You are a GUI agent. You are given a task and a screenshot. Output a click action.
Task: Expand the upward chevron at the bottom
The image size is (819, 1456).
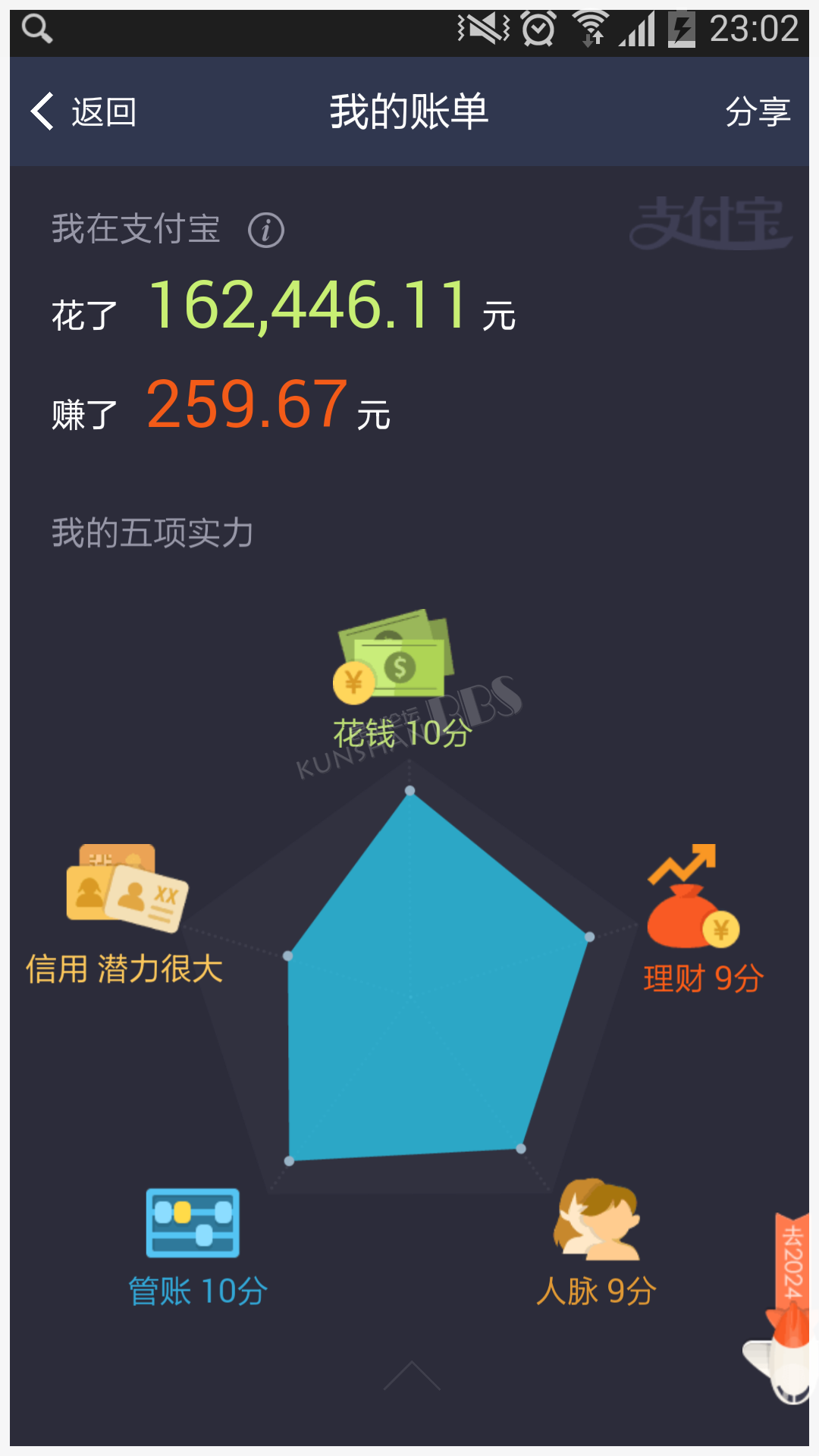click(412, 1375)
